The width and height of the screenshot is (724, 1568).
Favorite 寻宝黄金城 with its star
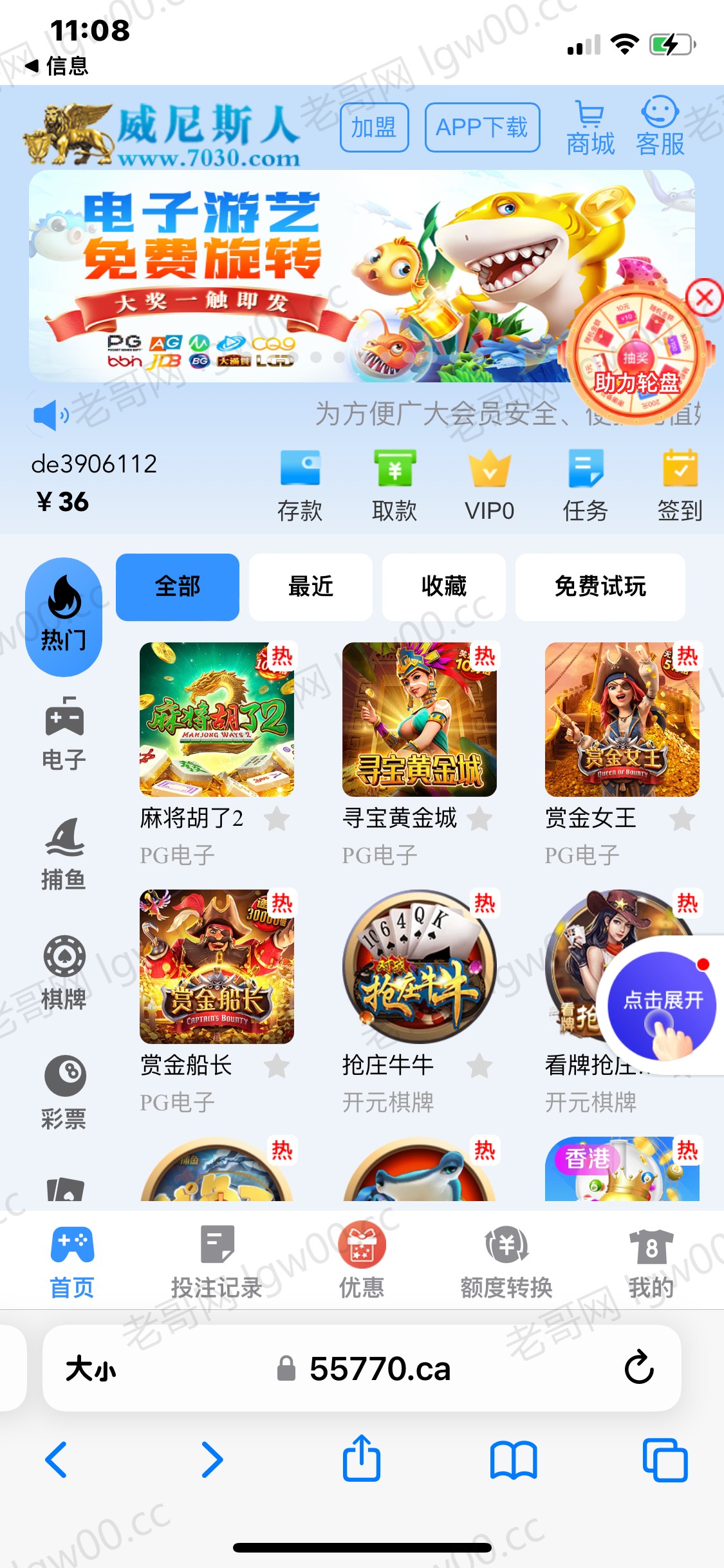point(479,819)
